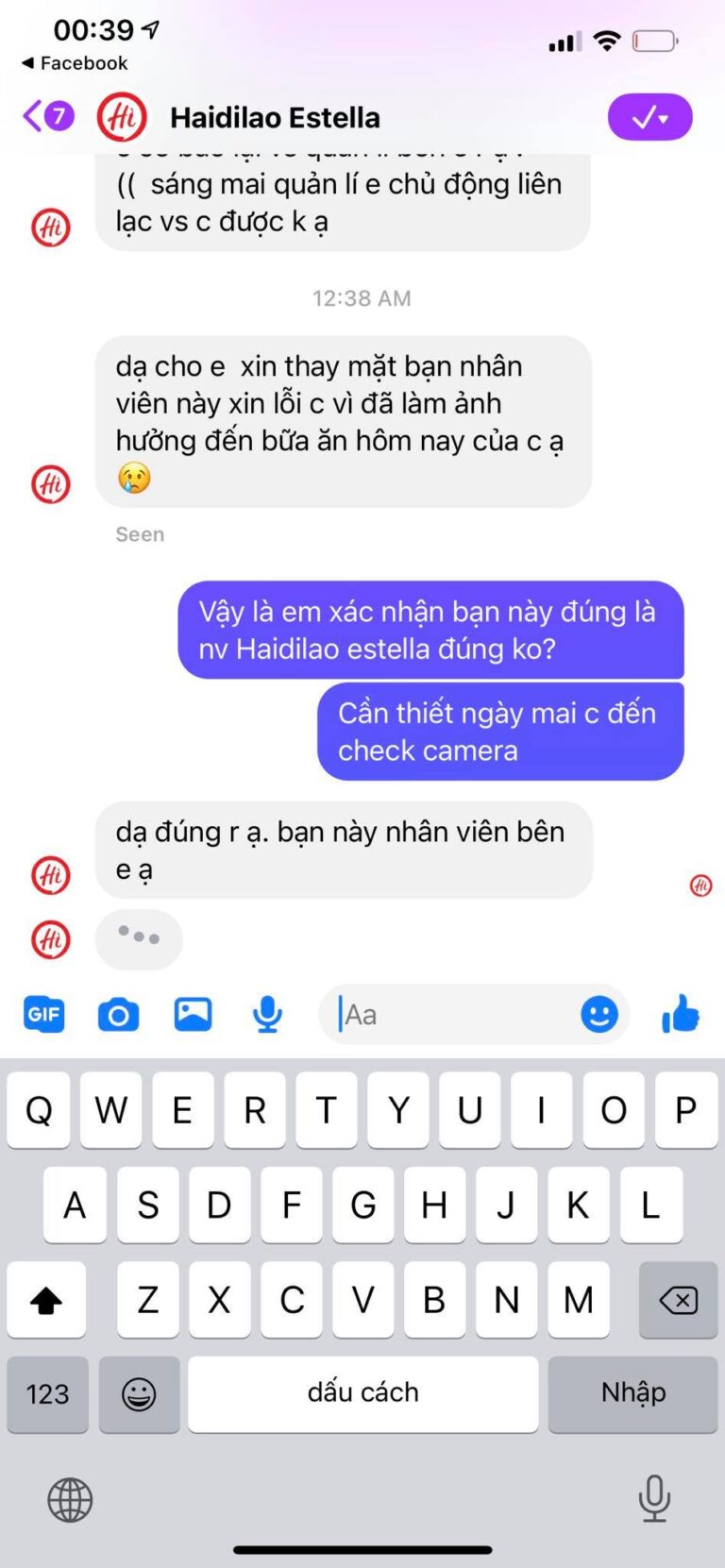Switch keyboard language with the globe key
This screenshot has width=725, height=1568.
point(70,1499)
